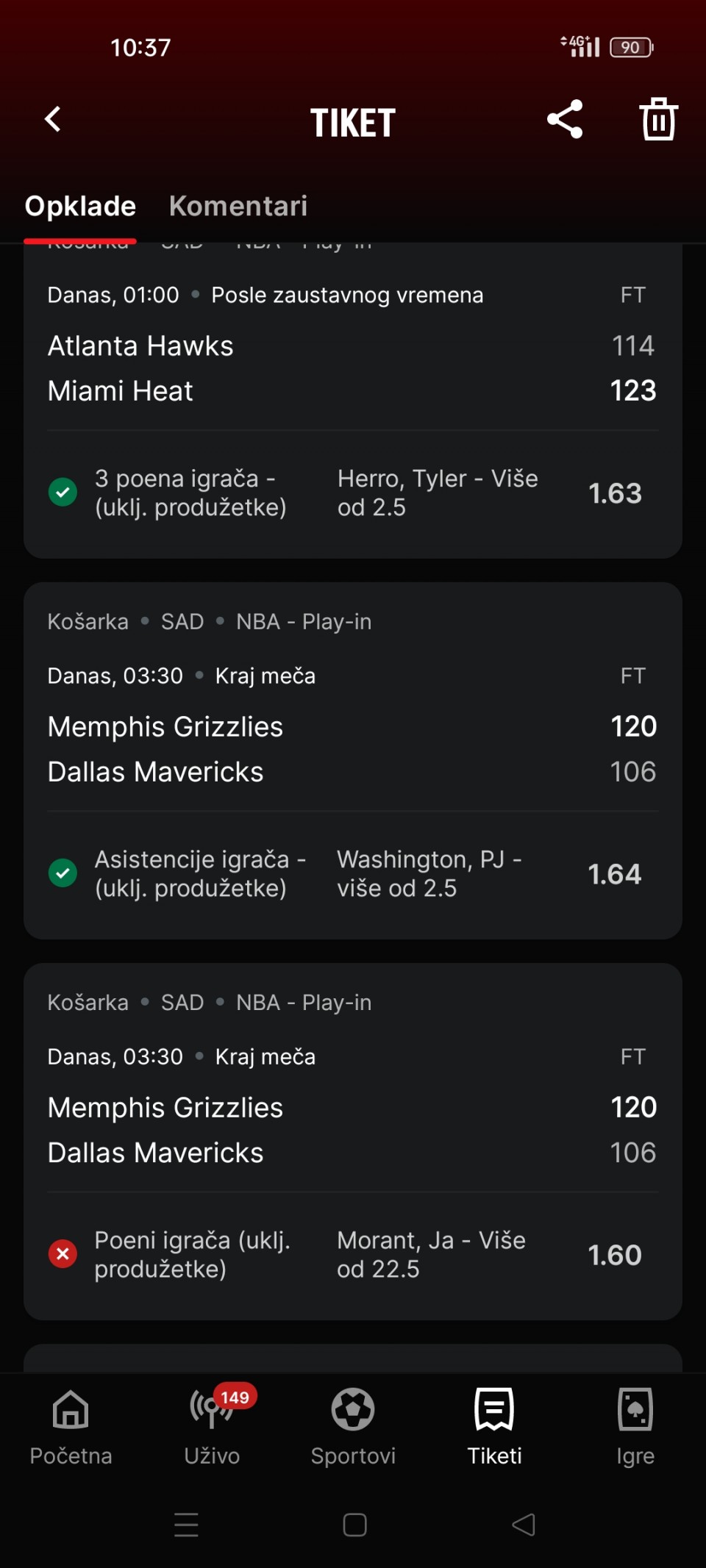Select the Opklade tab

click(80, 206)
